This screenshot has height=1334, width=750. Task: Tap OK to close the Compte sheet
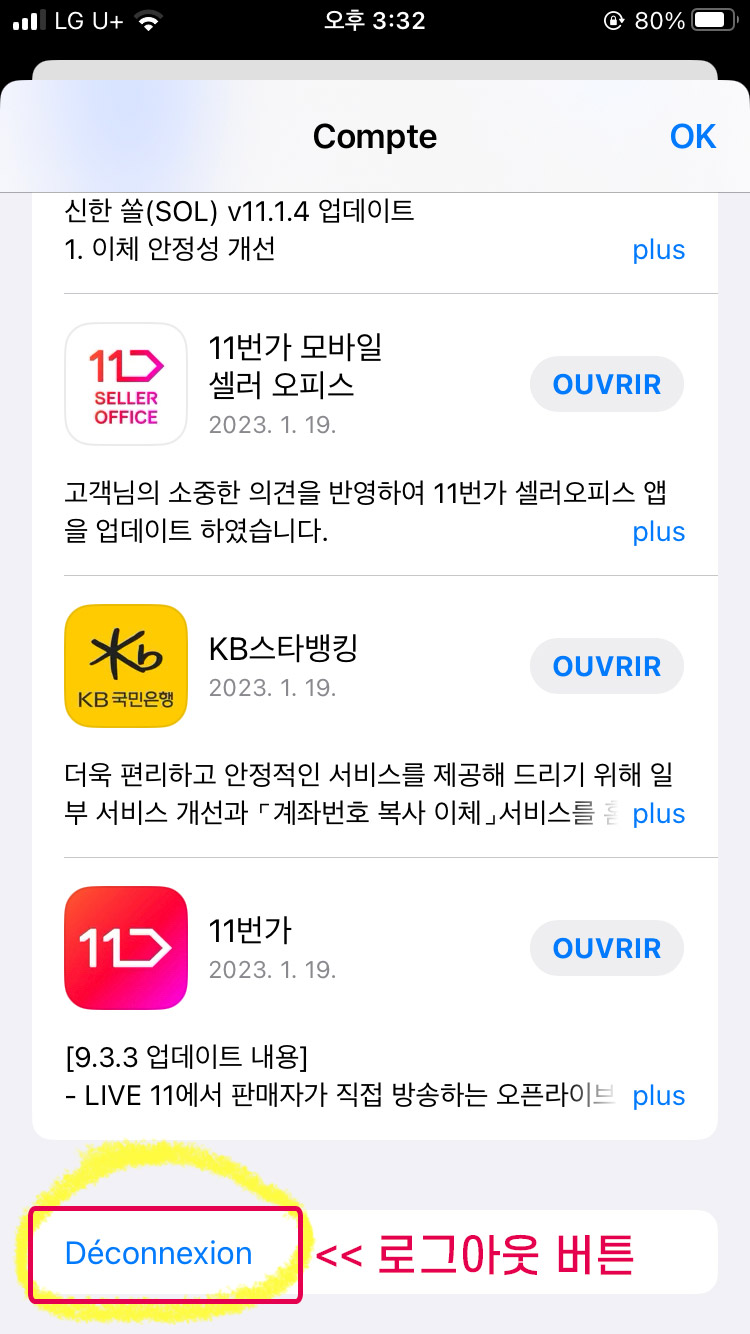(x=693, y=136)
